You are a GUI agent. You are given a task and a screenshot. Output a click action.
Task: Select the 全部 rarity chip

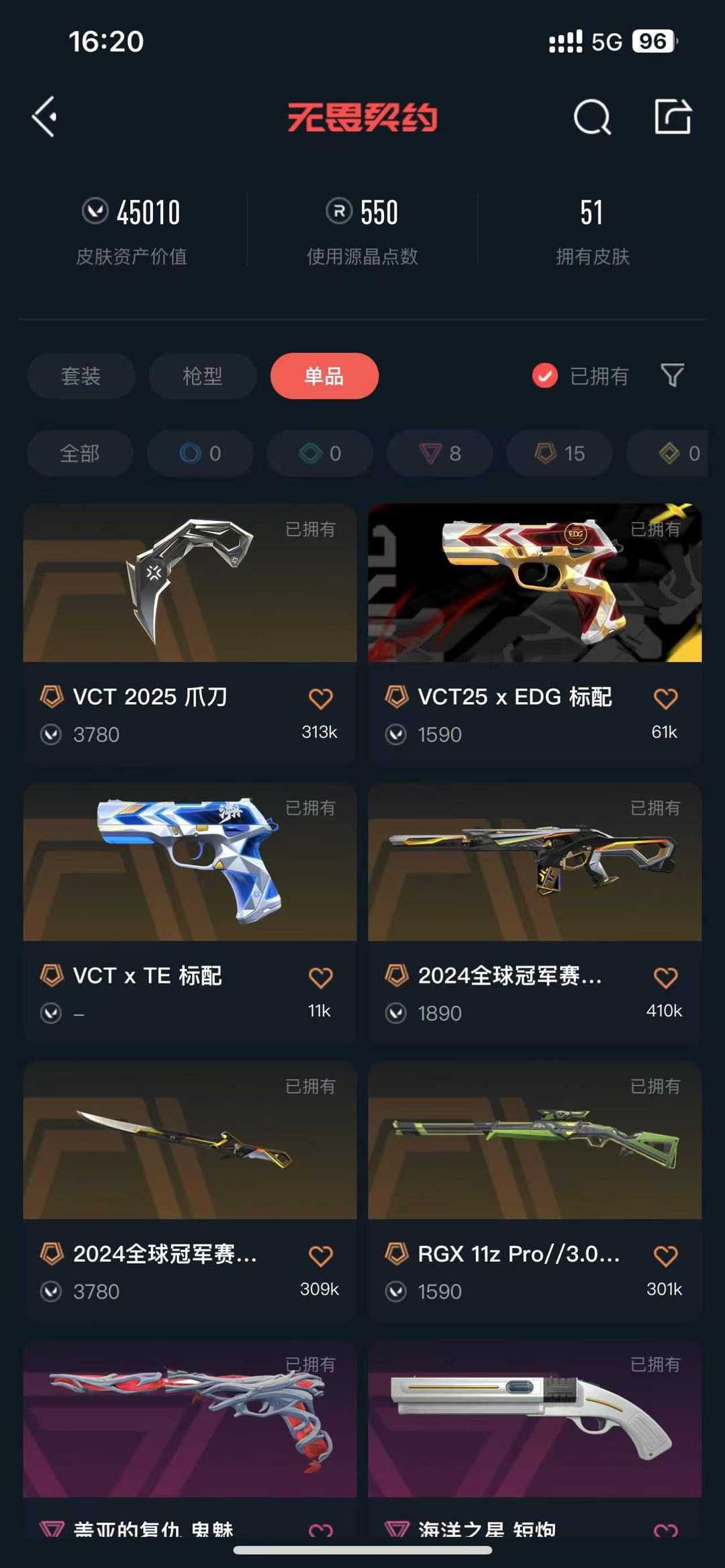point(80,454)
